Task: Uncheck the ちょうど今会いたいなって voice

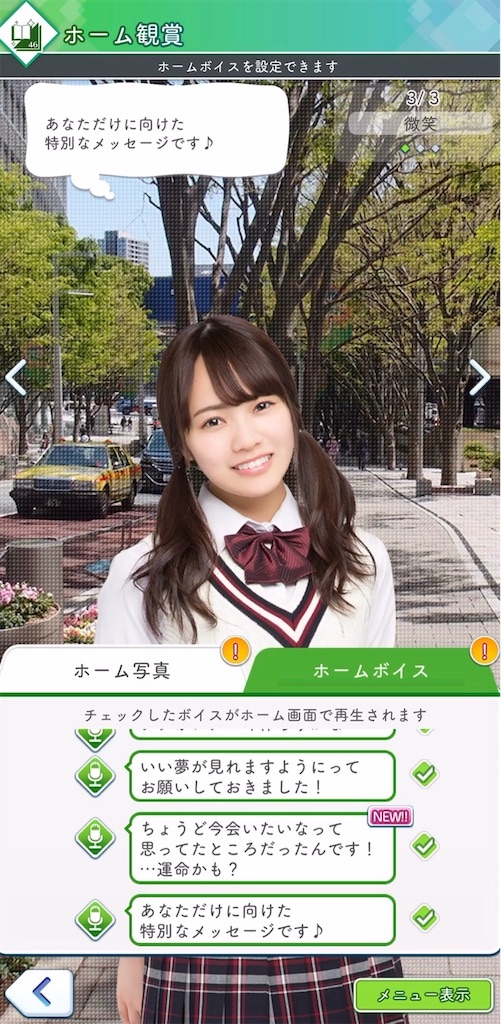Action: pos(425,846)
